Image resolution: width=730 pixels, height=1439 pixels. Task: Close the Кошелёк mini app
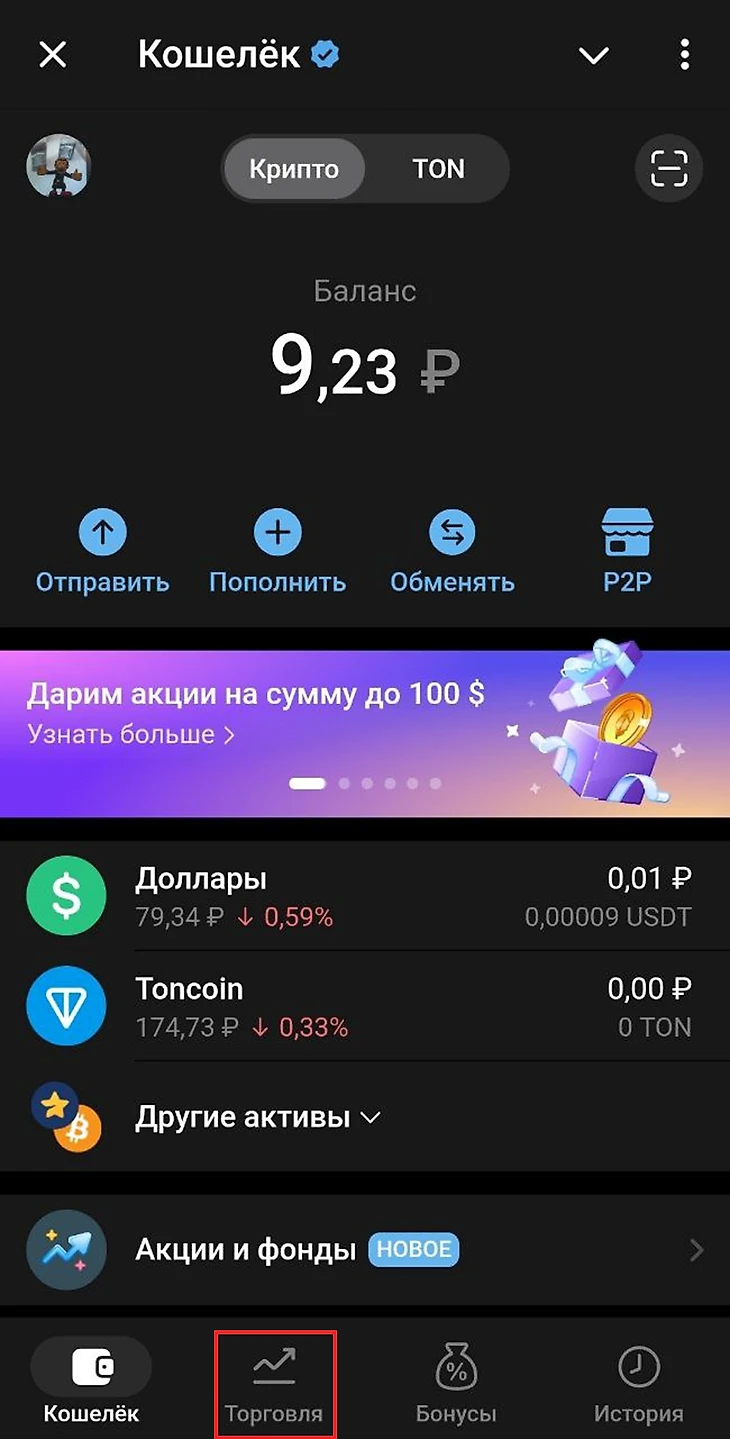click(52, 55)
